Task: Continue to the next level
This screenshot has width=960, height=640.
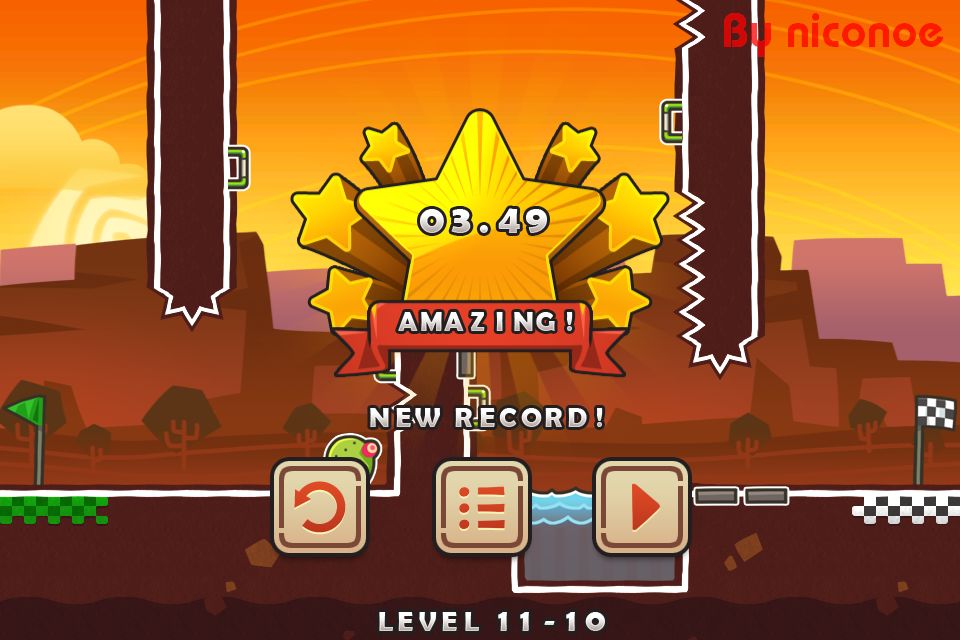Action: pos(642,507)
